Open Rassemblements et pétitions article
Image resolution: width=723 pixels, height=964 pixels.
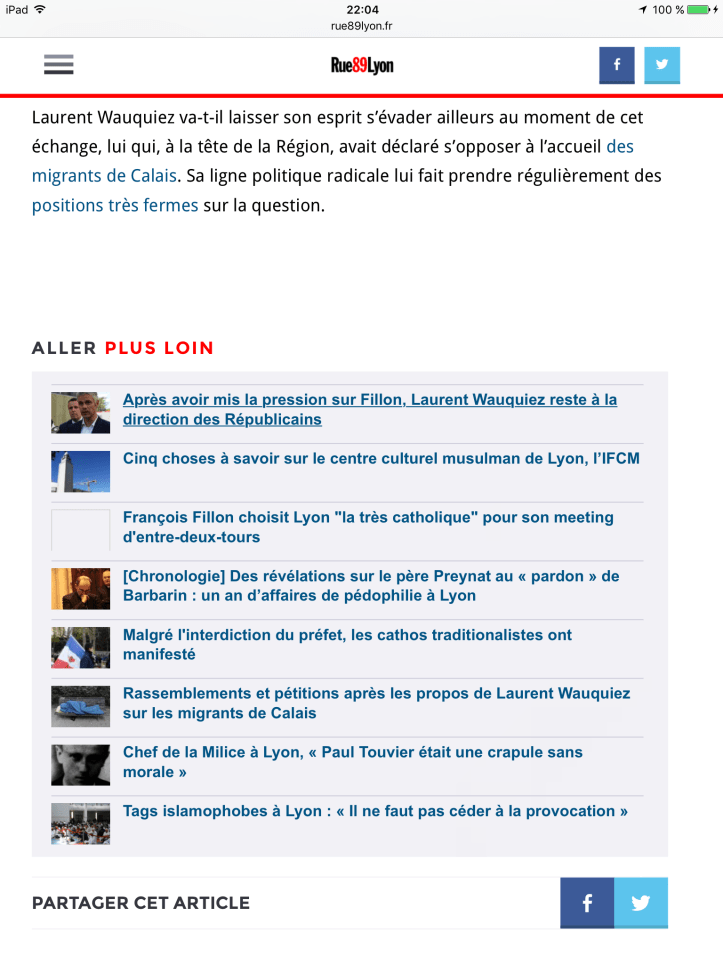point(376,703)
